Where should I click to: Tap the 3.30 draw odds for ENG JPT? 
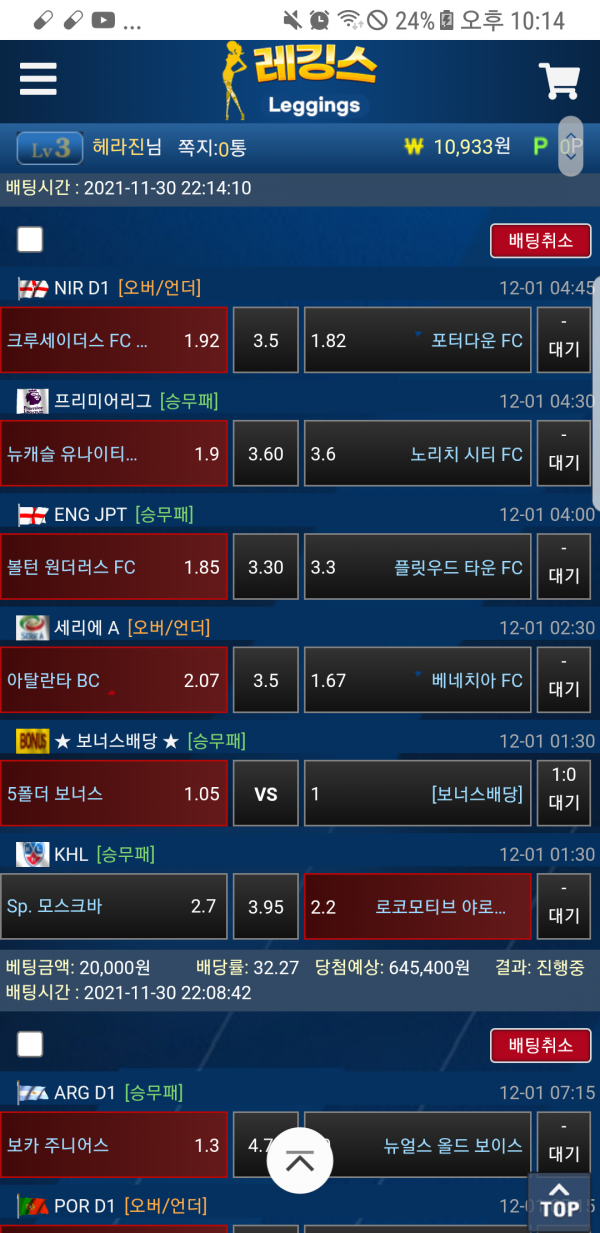(x=266, y=567)
